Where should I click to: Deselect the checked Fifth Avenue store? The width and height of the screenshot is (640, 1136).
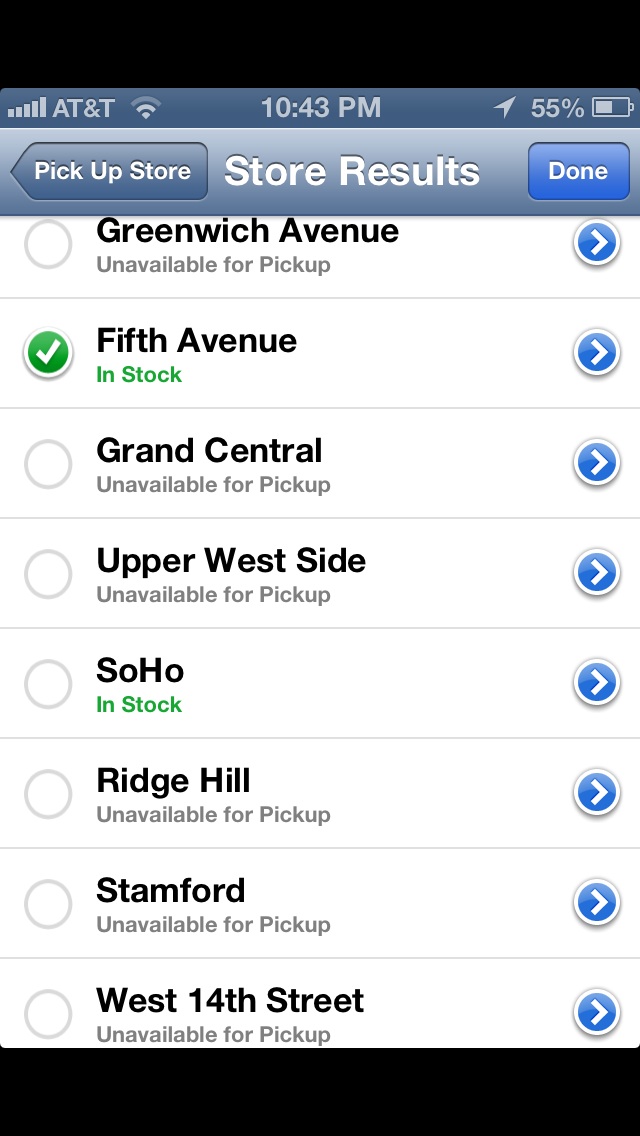pos(48,354)
